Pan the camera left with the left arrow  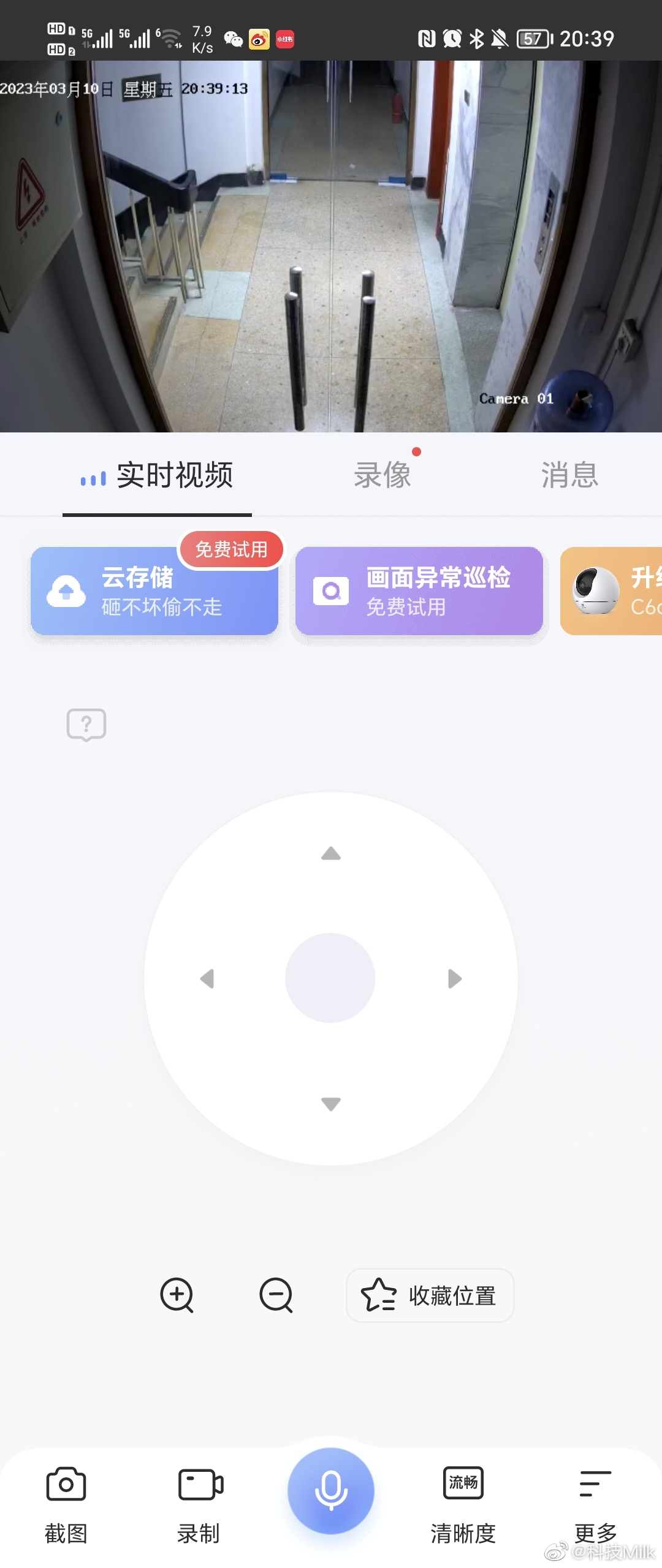tap(207, 978)
